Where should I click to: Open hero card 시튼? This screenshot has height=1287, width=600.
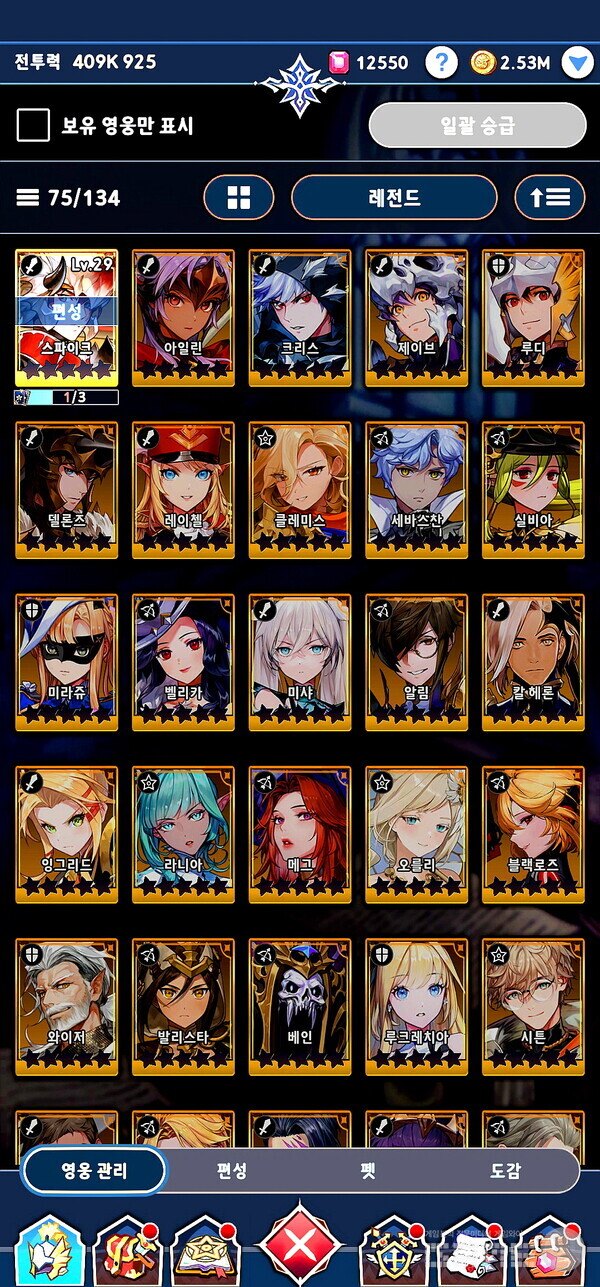tap(532, 1005)
